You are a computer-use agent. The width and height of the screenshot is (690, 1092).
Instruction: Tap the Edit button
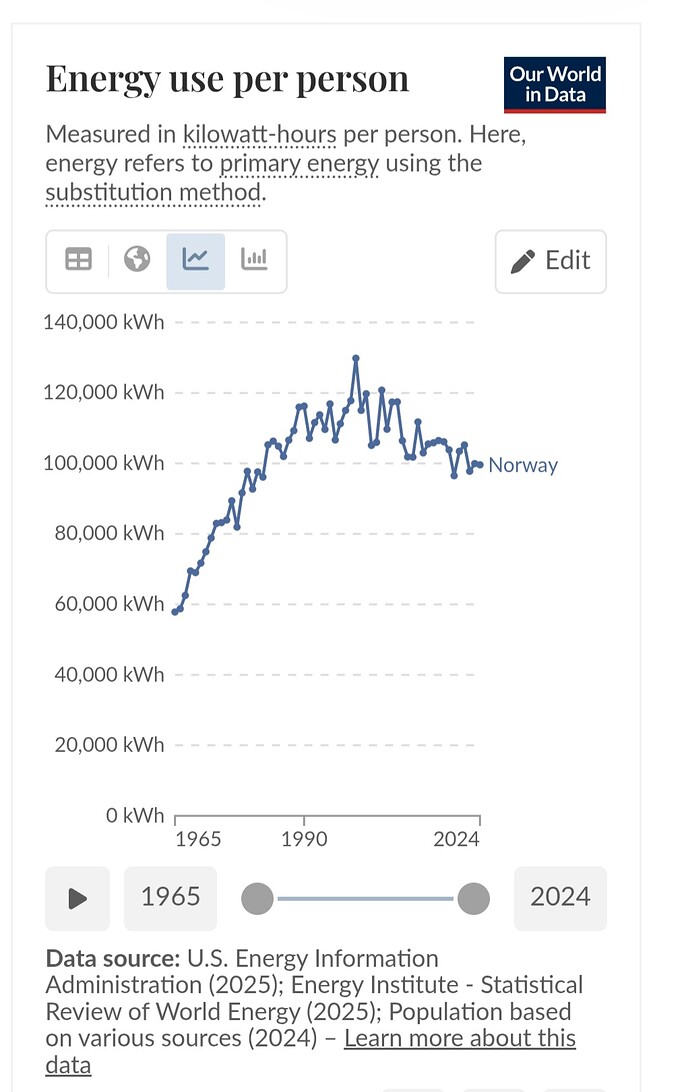(550, 261)
